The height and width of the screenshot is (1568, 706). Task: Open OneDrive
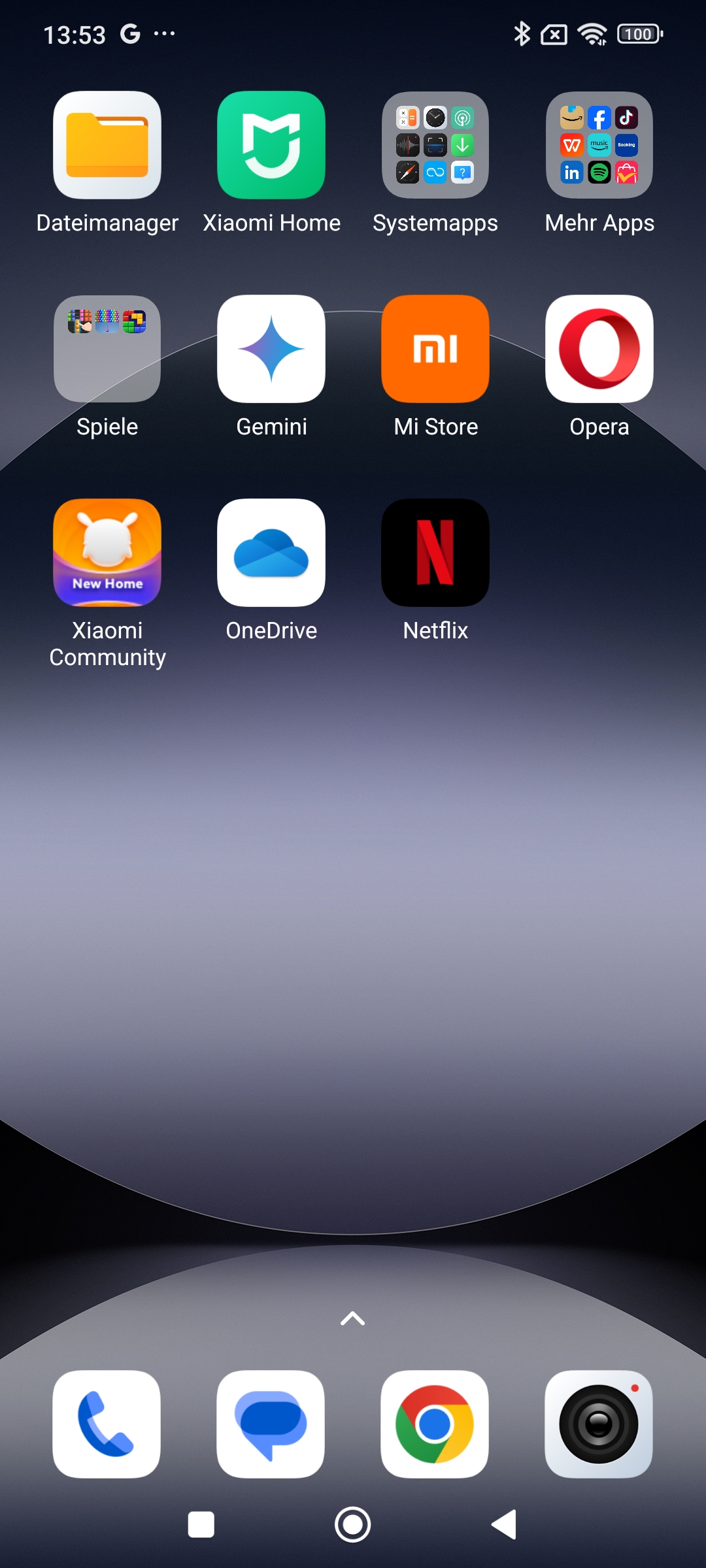click(271, 553)
